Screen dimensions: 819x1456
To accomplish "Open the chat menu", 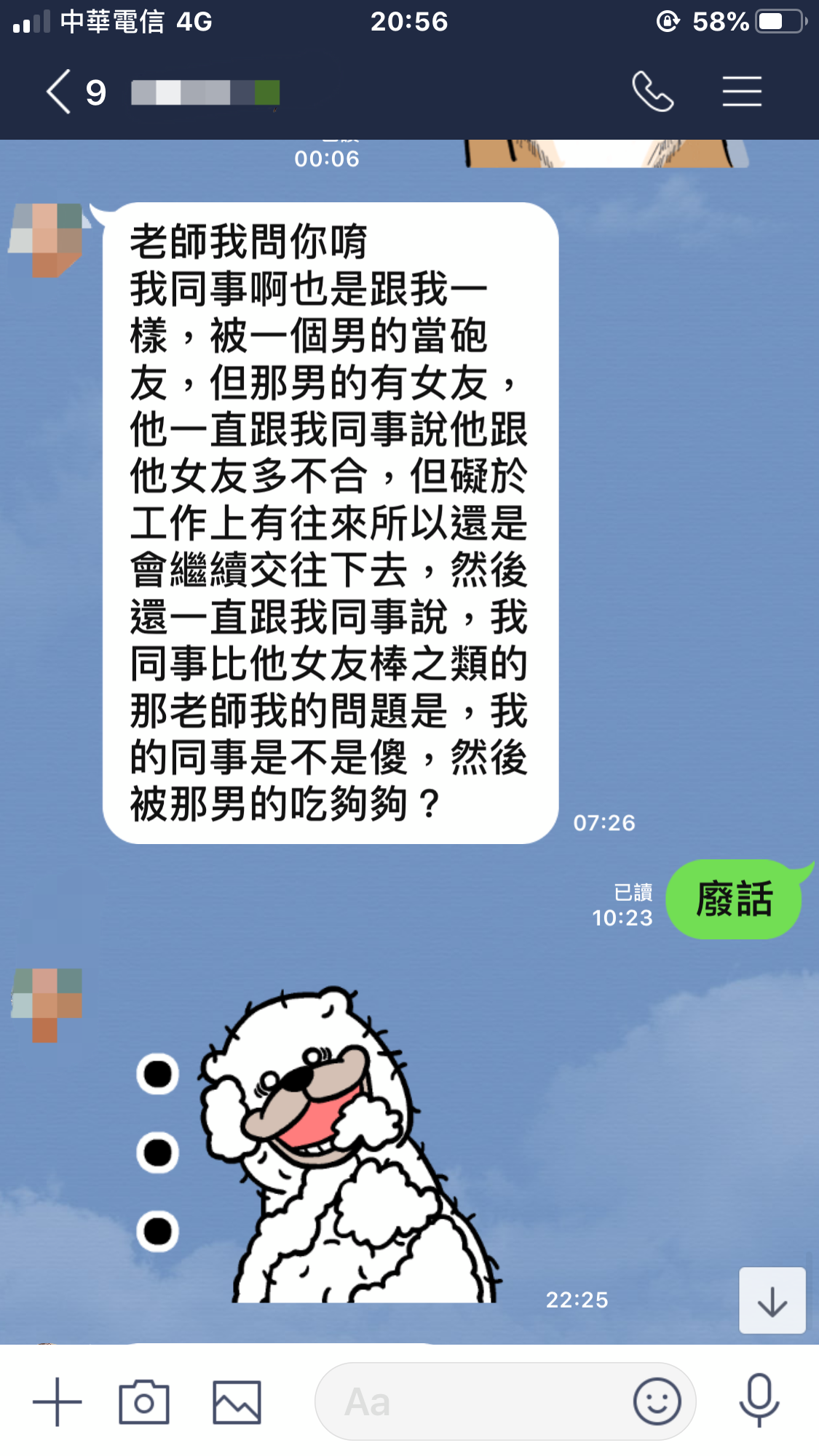I will 742,92.
